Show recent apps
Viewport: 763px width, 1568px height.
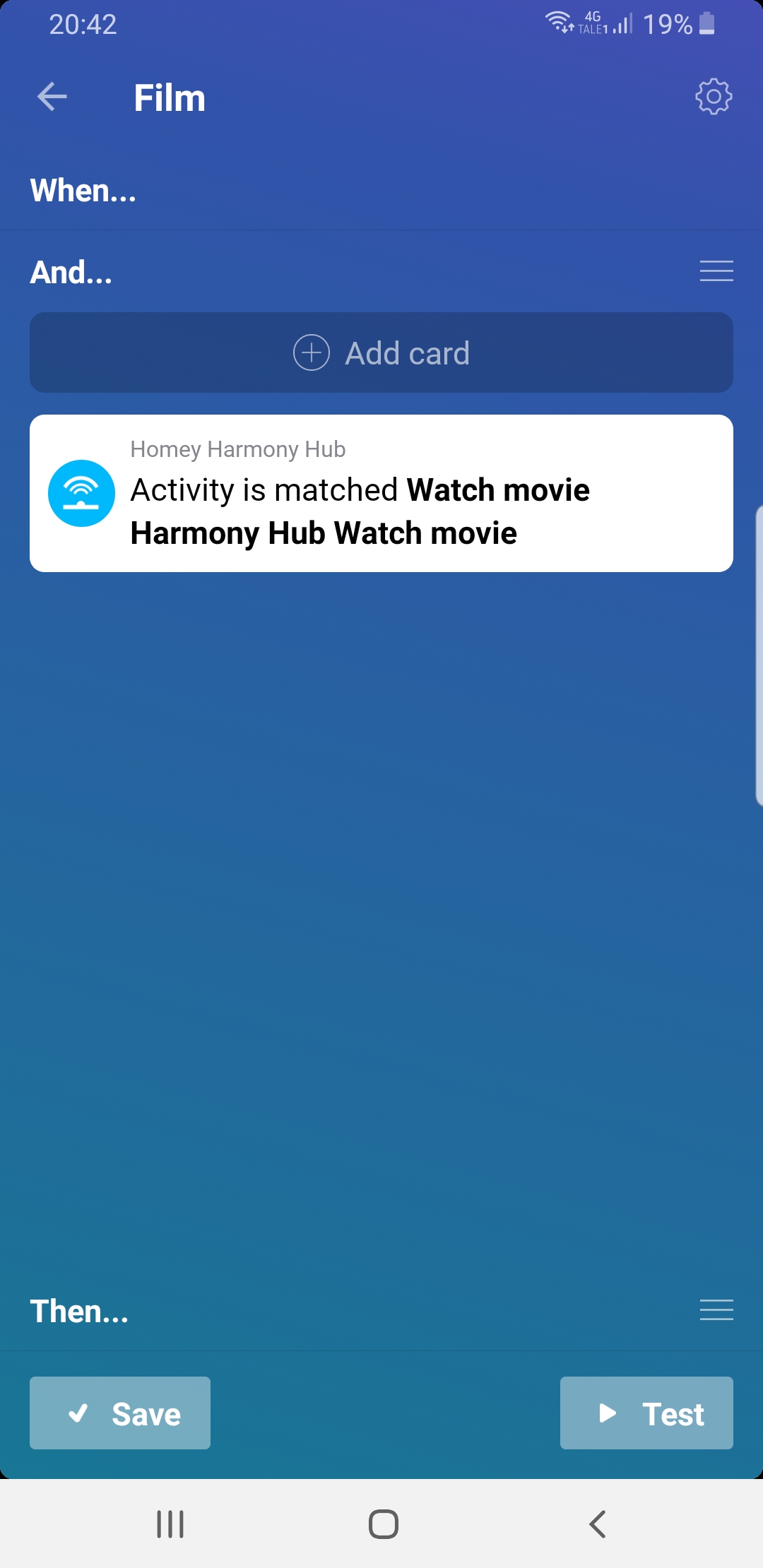170,1524
